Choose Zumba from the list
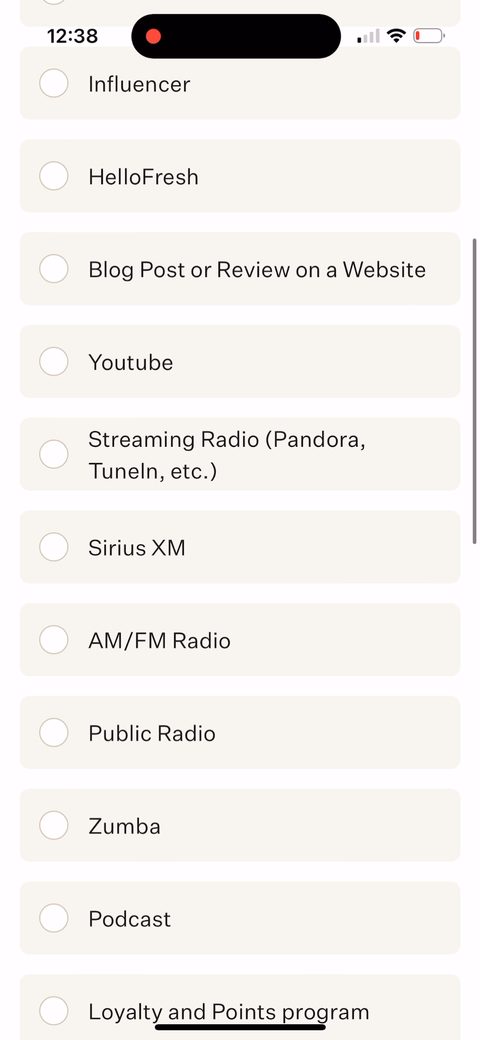 click(x=239, y=826)
